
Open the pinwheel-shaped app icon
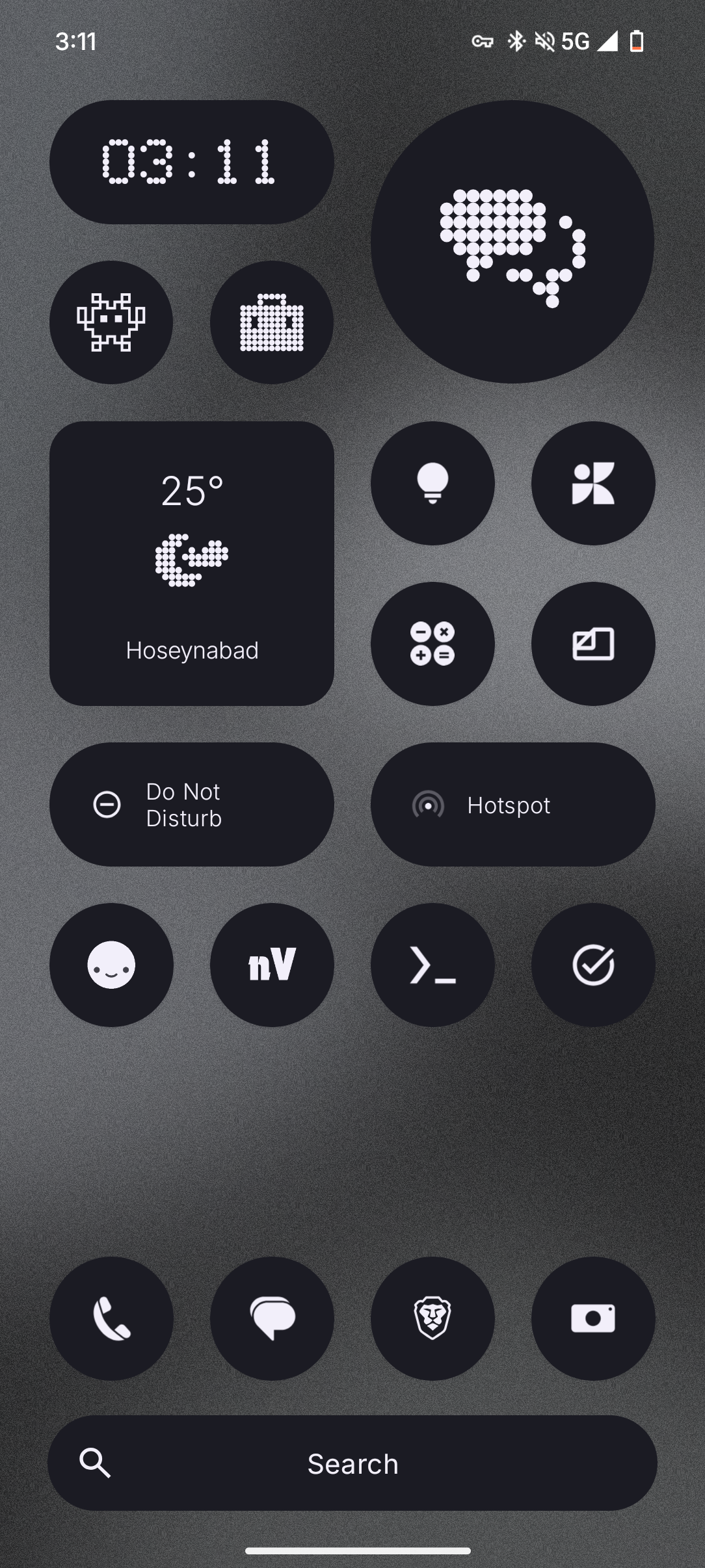pos(592,483)
